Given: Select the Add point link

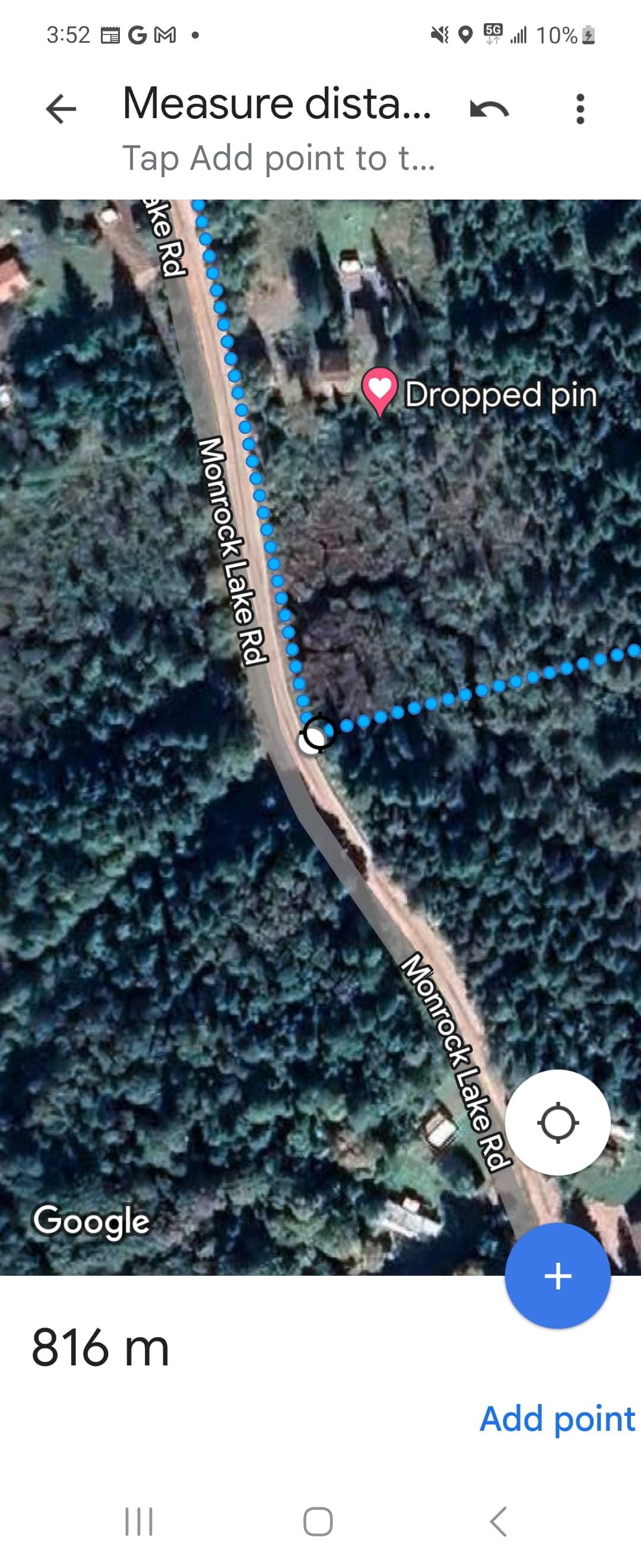Looking at the screenshot, I should pyautogui.click(x=557, y=1420).
